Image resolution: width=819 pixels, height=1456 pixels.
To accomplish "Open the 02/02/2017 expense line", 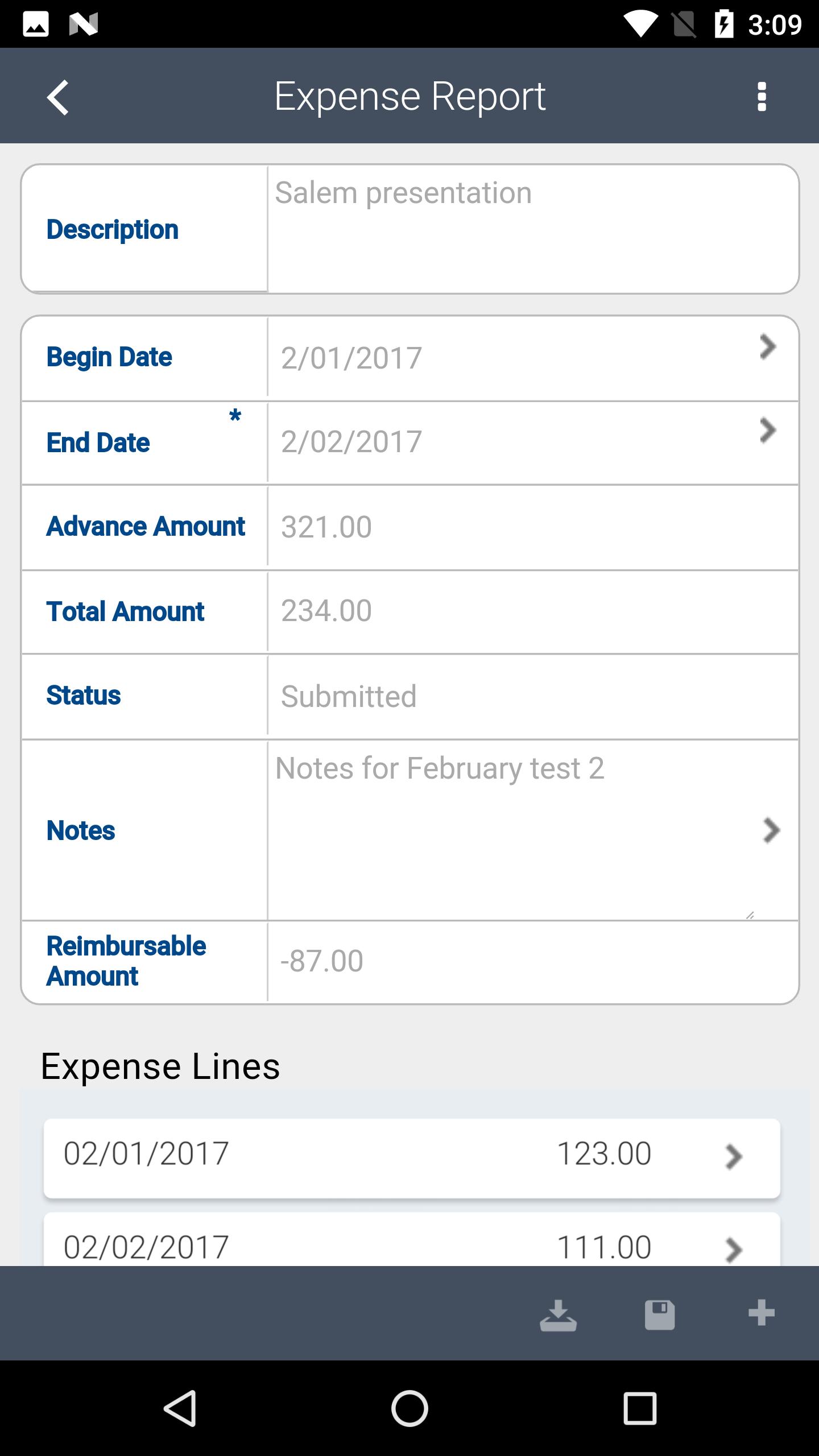I will [x=411, y=1246].
